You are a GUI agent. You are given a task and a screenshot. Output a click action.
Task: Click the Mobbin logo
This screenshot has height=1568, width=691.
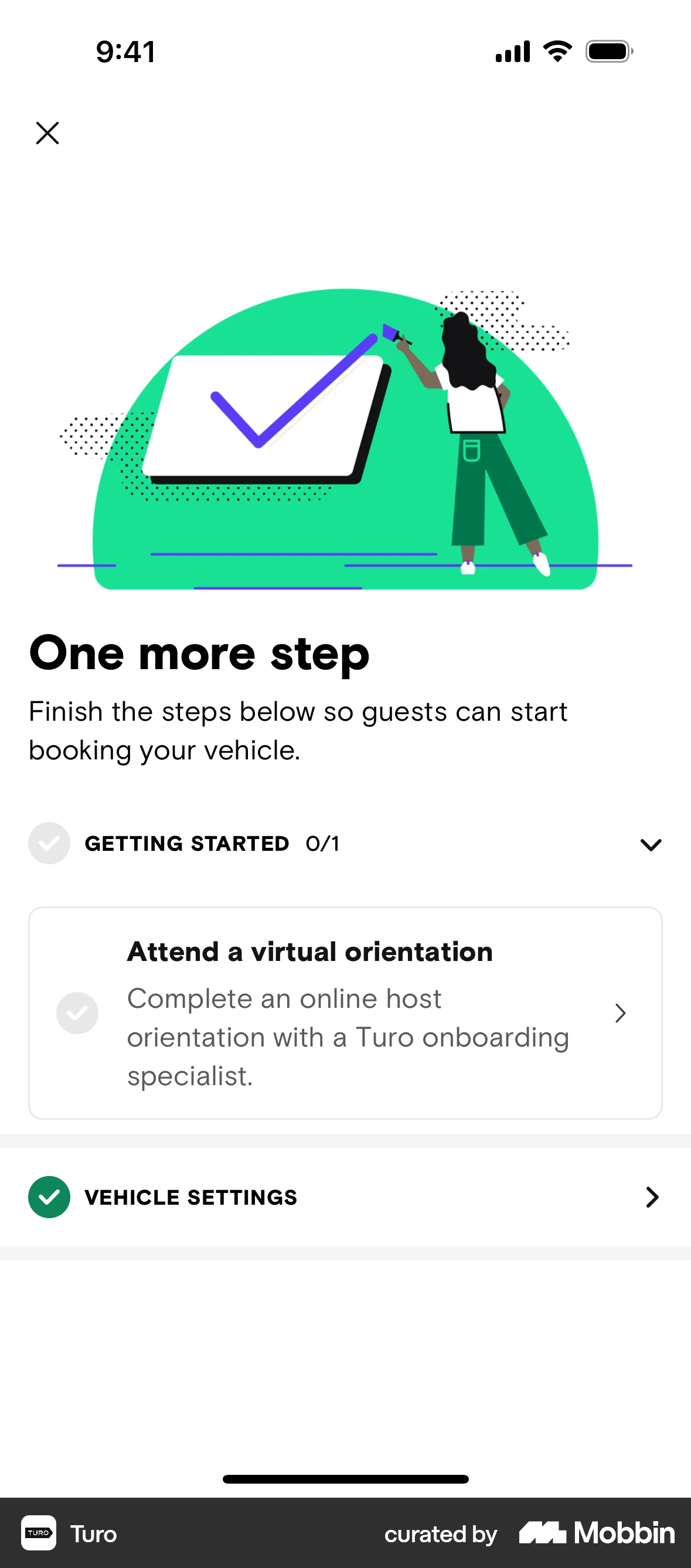[595, 1533]
